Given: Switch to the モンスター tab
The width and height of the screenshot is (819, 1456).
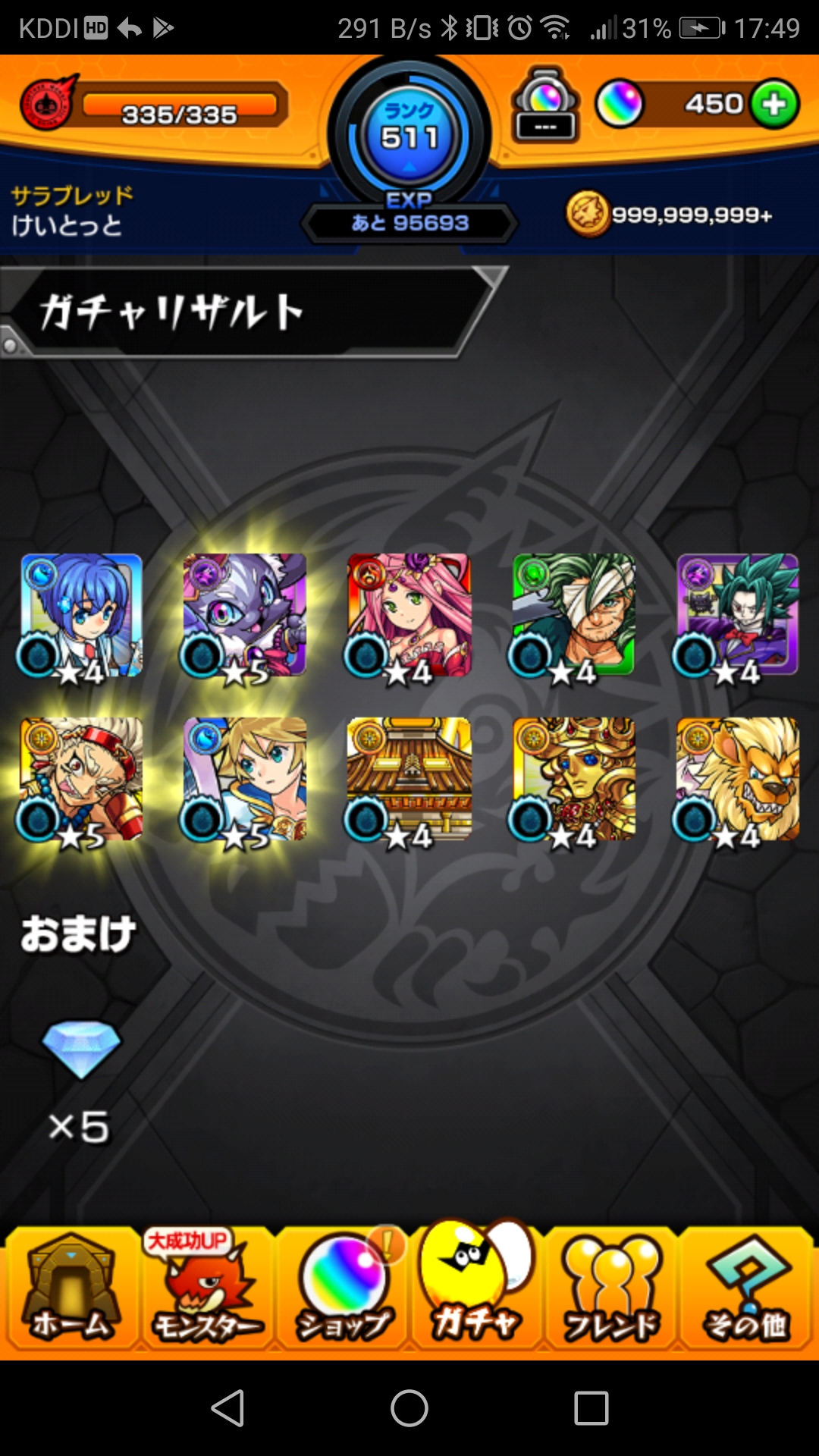Looking at the screenshot, I should pyautogui.click(x=207, y=1288).
